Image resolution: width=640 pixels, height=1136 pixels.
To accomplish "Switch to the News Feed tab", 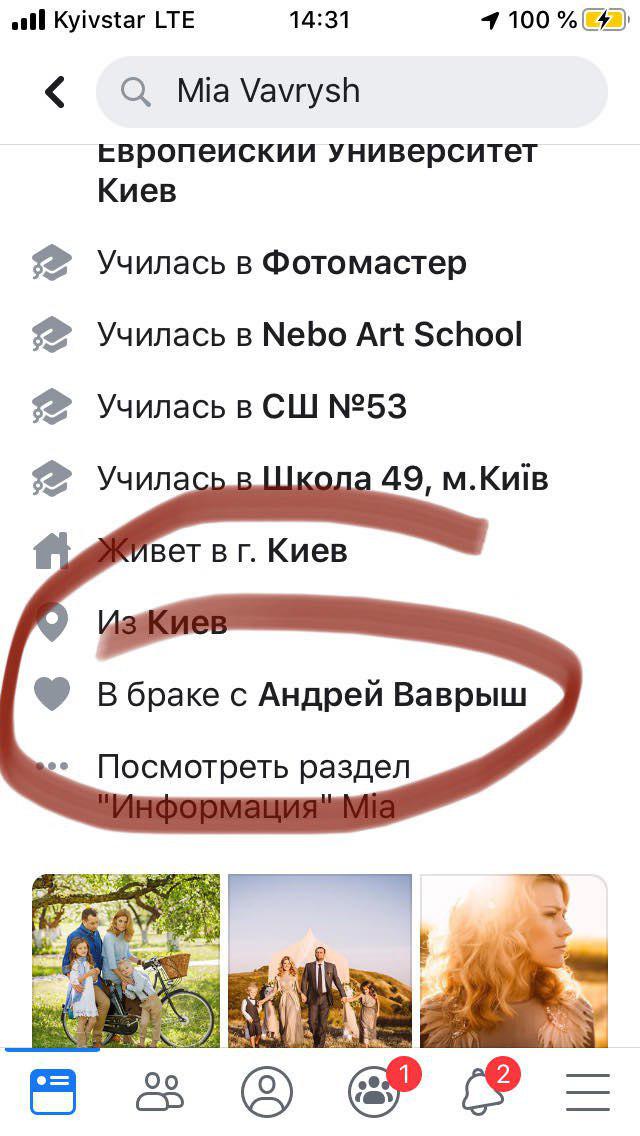I will 52,1092.
